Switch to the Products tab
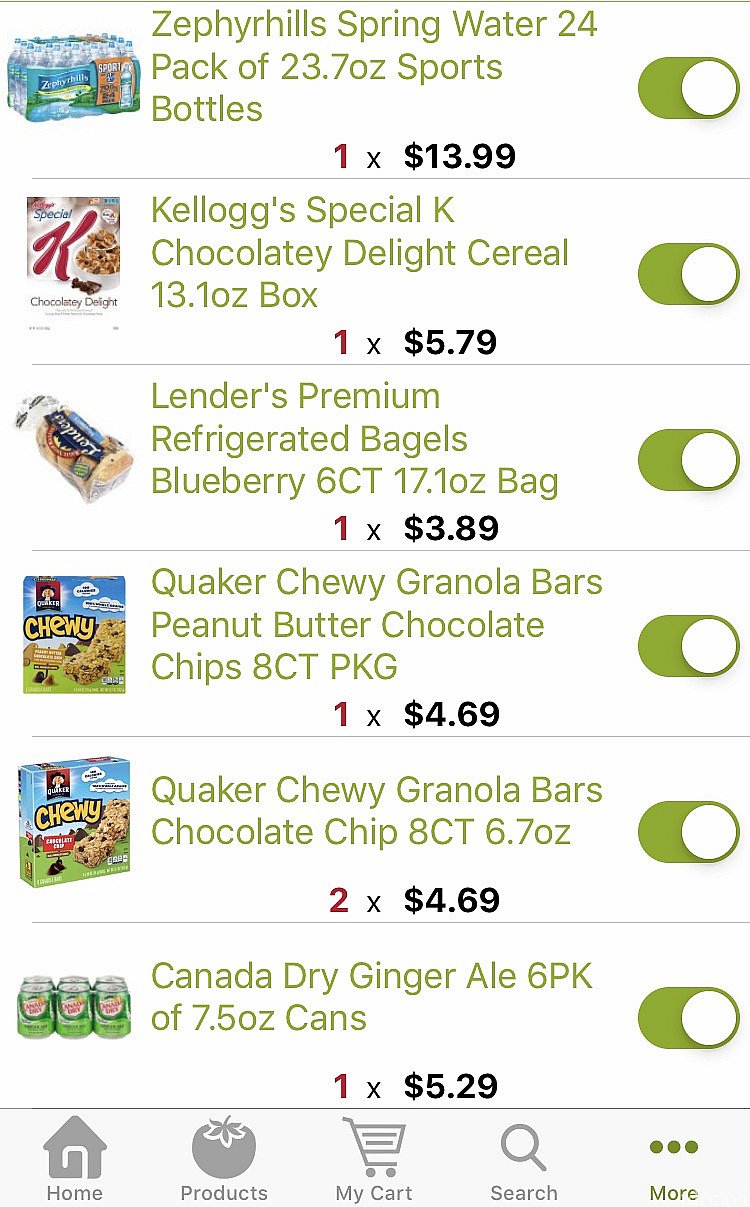Screen dimensions: 750x1207 224,1158
